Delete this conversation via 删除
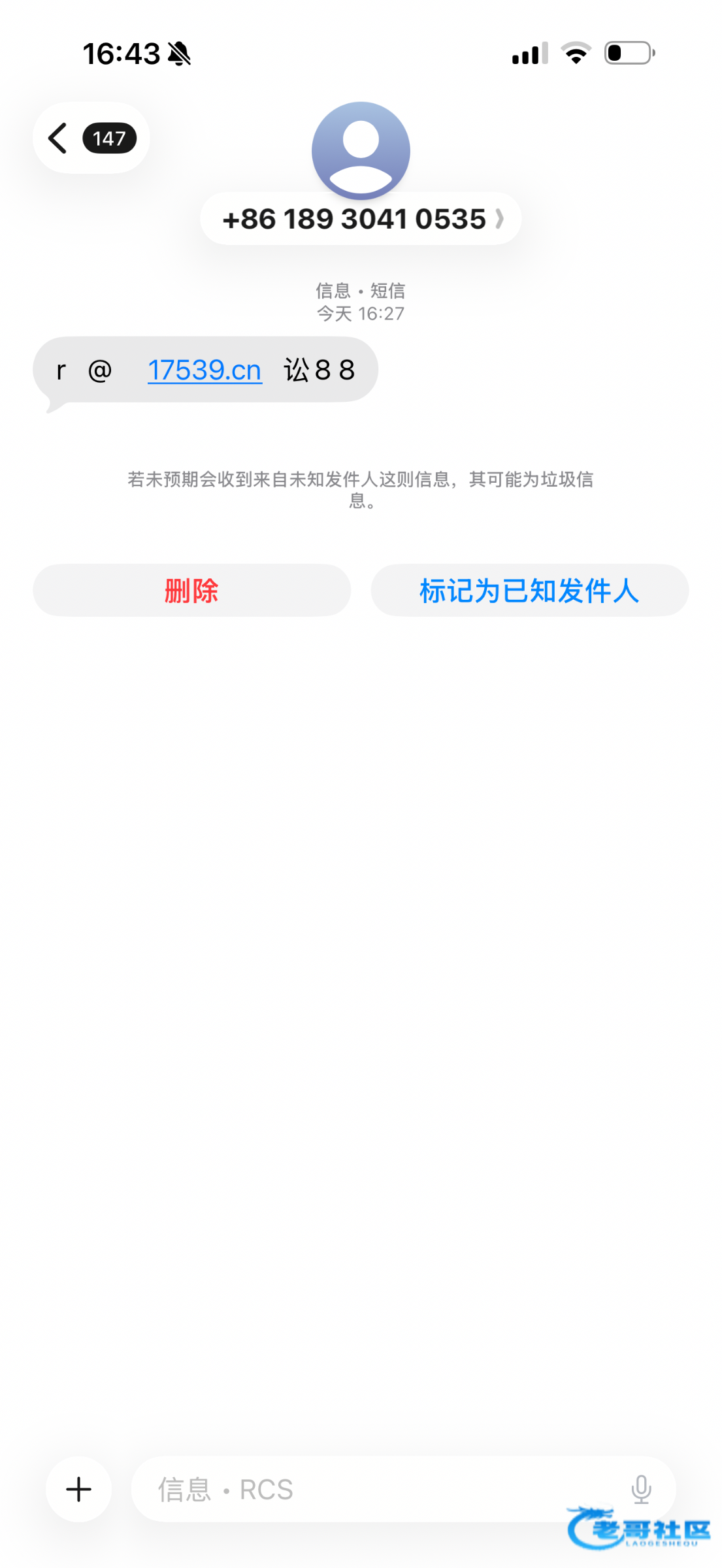Screen dimensions: 722x1568 (191, 591)
